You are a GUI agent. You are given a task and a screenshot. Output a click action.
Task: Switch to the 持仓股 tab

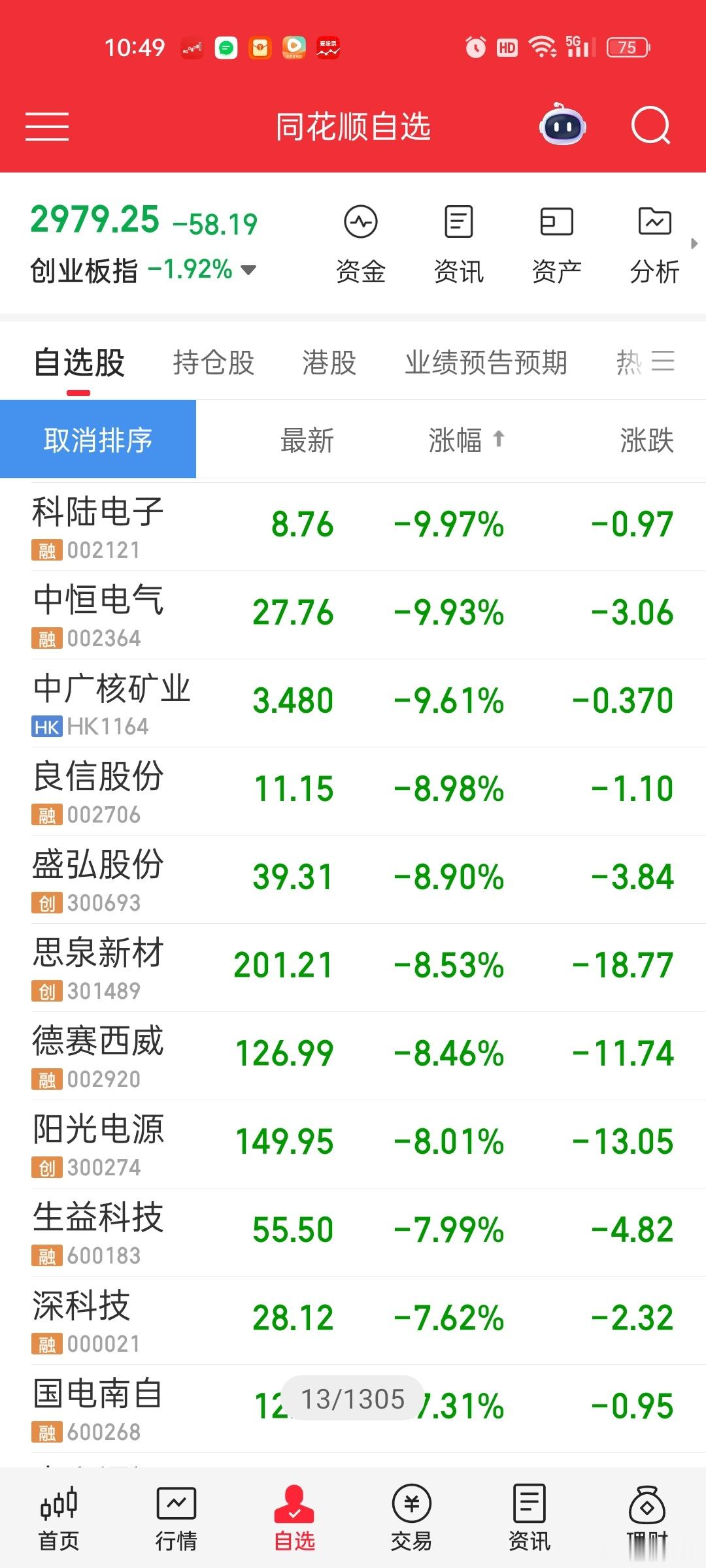pyautogui.click(x=213, y=363)
